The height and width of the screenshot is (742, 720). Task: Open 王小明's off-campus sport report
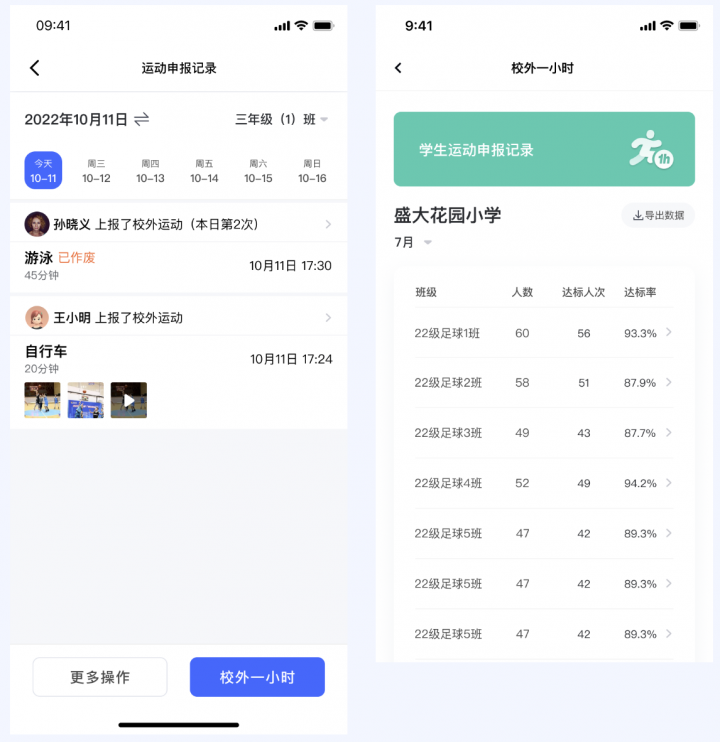click(x=178, y=318)
